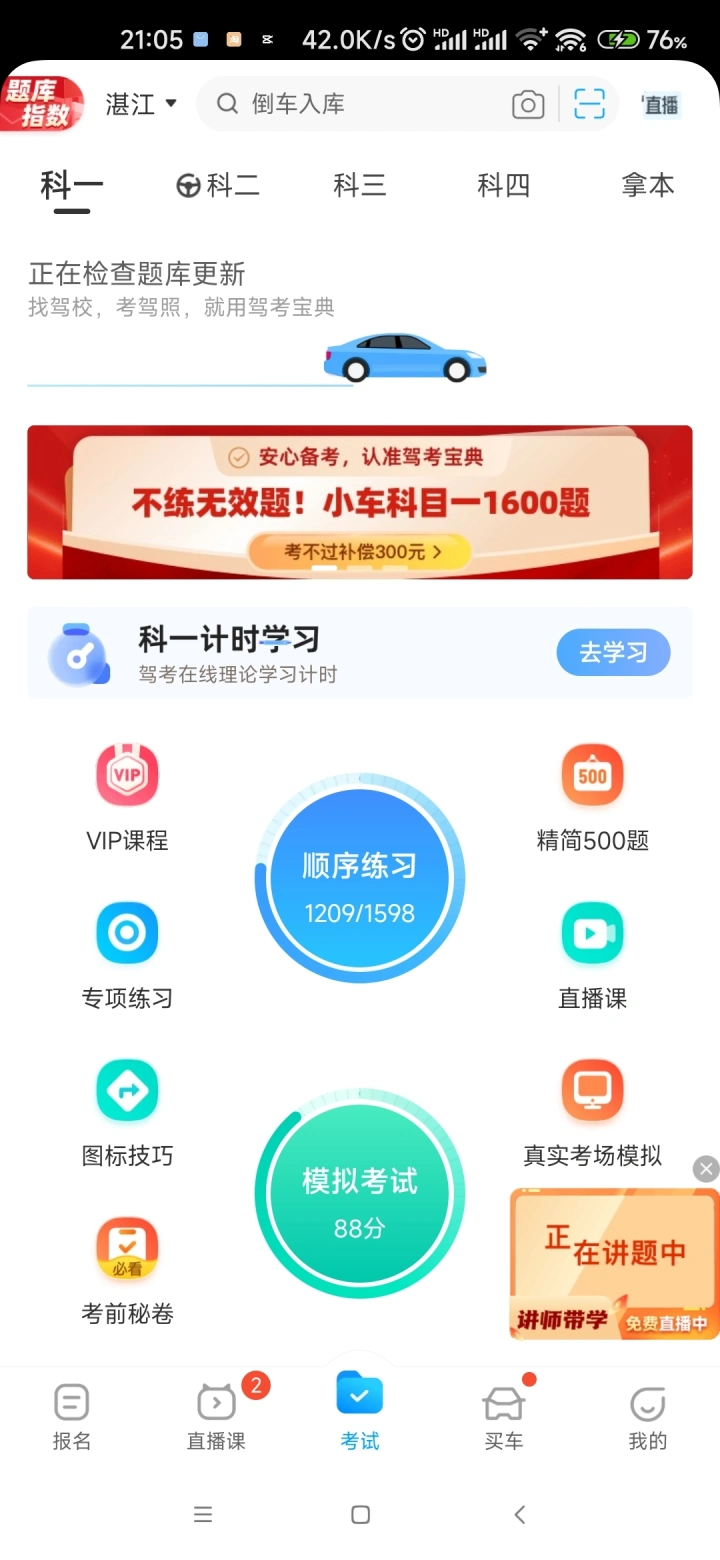Switch to the 我的 tab
This screenshot has width=720, height=1560.
(x=647, y=1417)
